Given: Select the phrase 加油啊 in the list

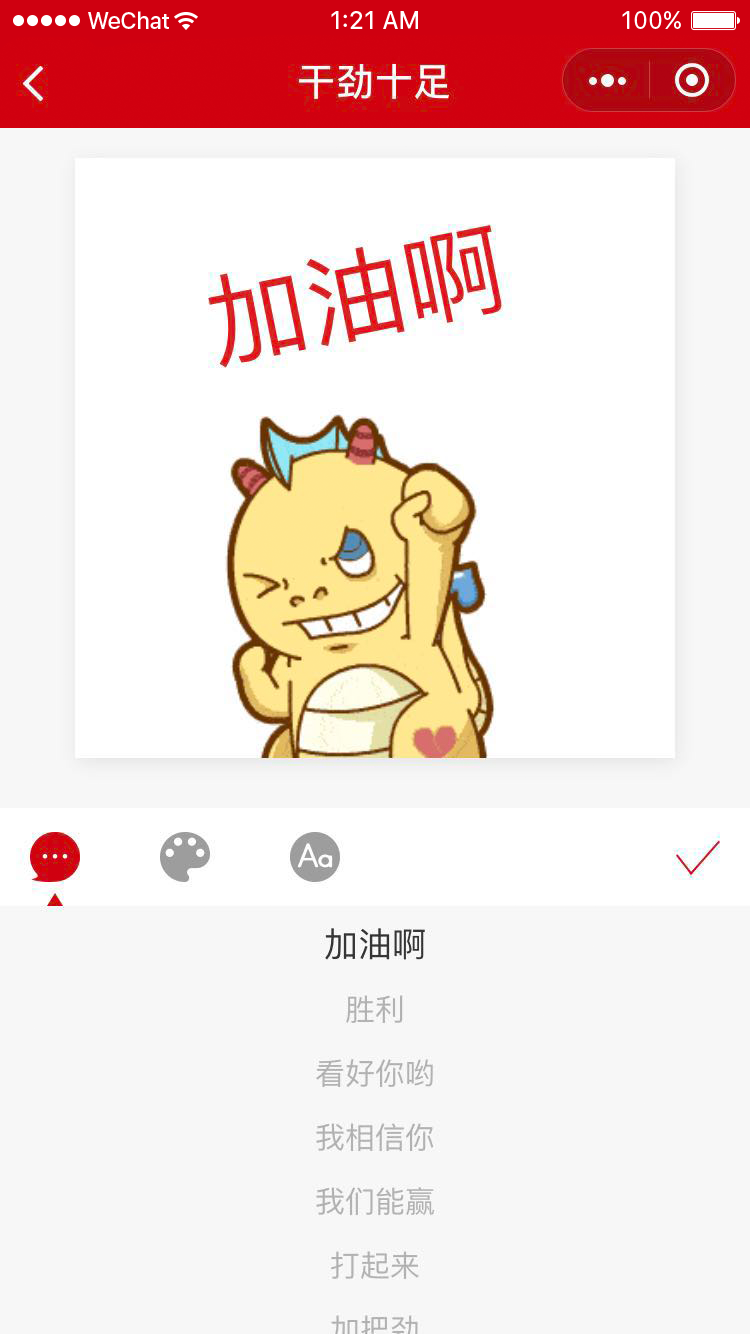Looking at the screenshot, I should pos(375,945).
